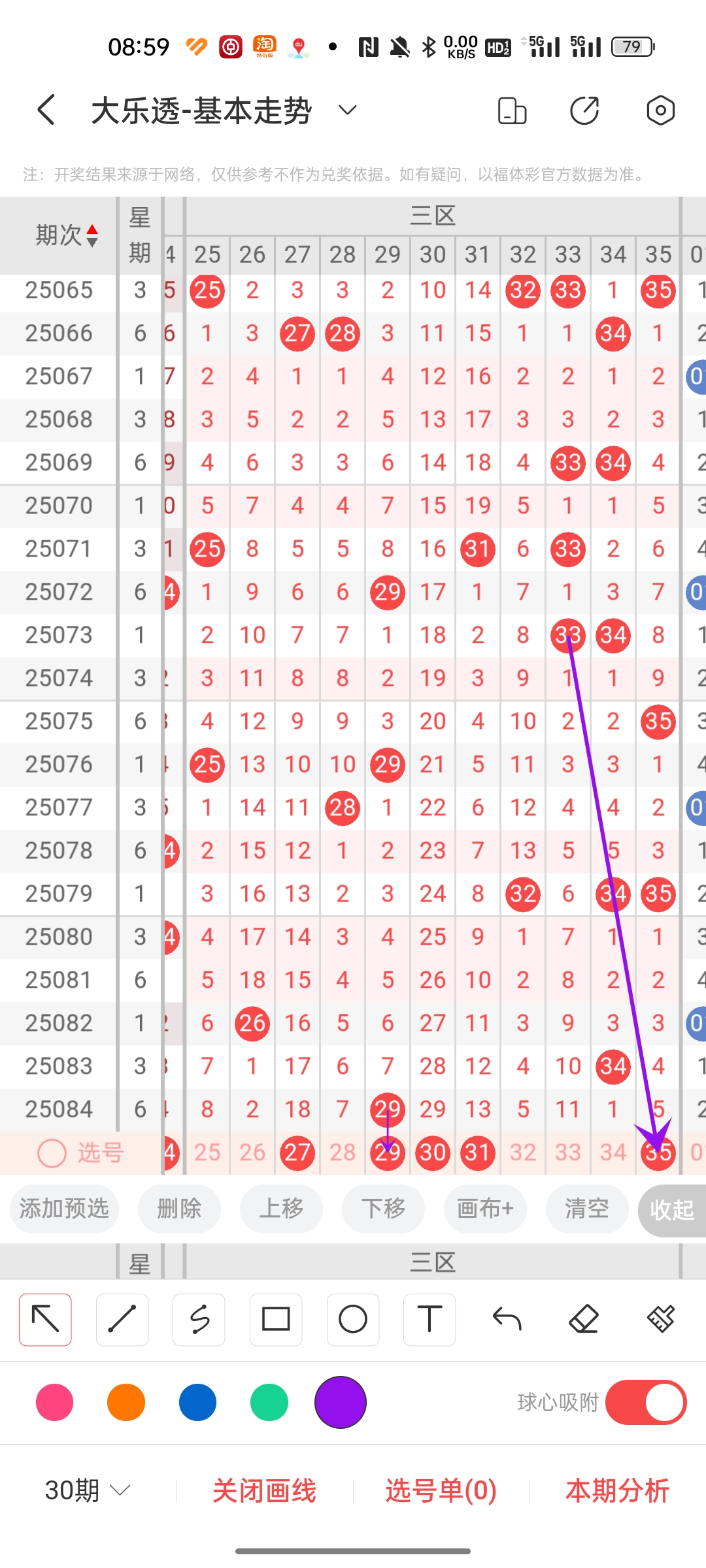Choose the rectangle drawing tool
706x1568 pixels.
pos(276,1319)
